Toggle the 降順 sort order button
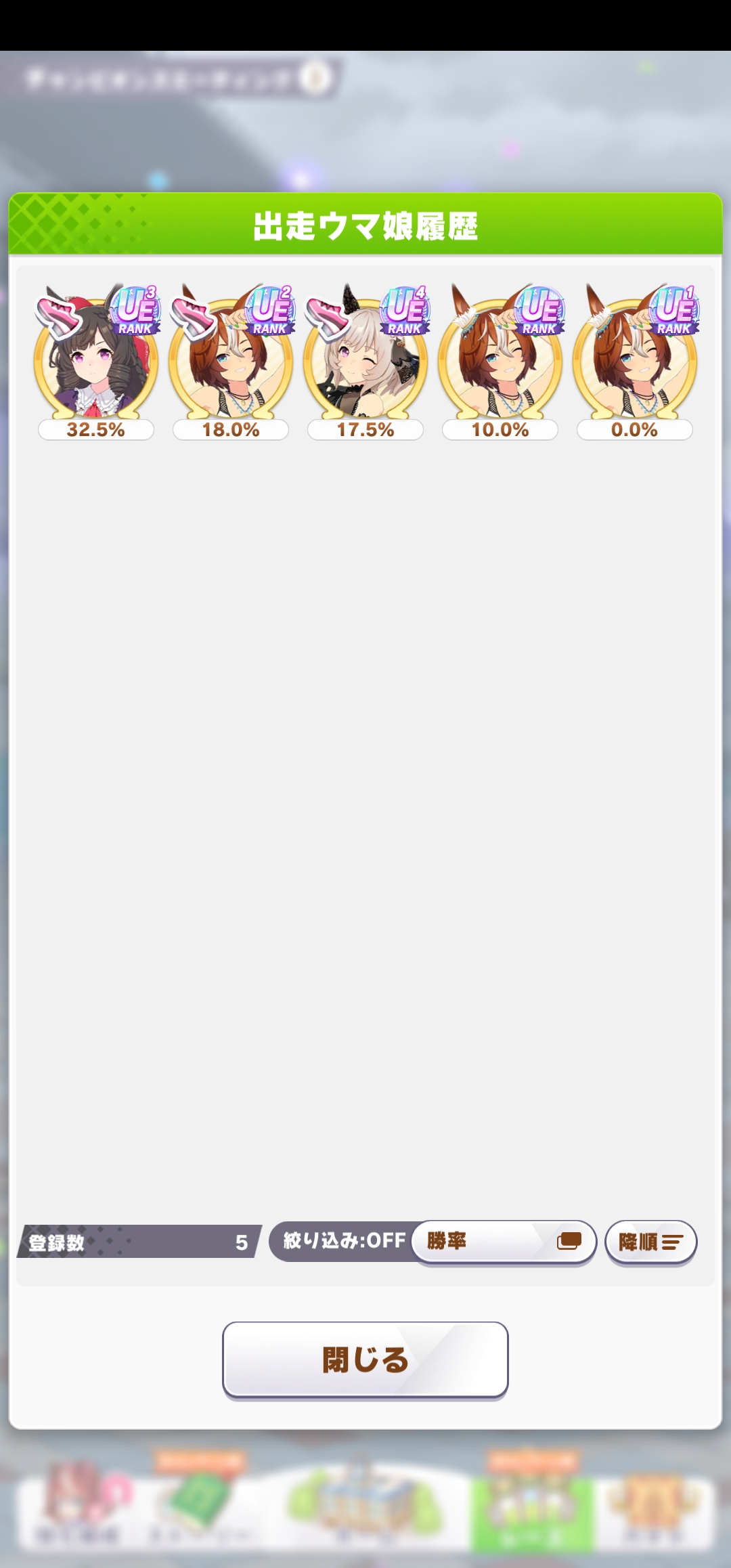Image resolution: width=731 pixels, height=1568 pixels. coord(650,1241)
